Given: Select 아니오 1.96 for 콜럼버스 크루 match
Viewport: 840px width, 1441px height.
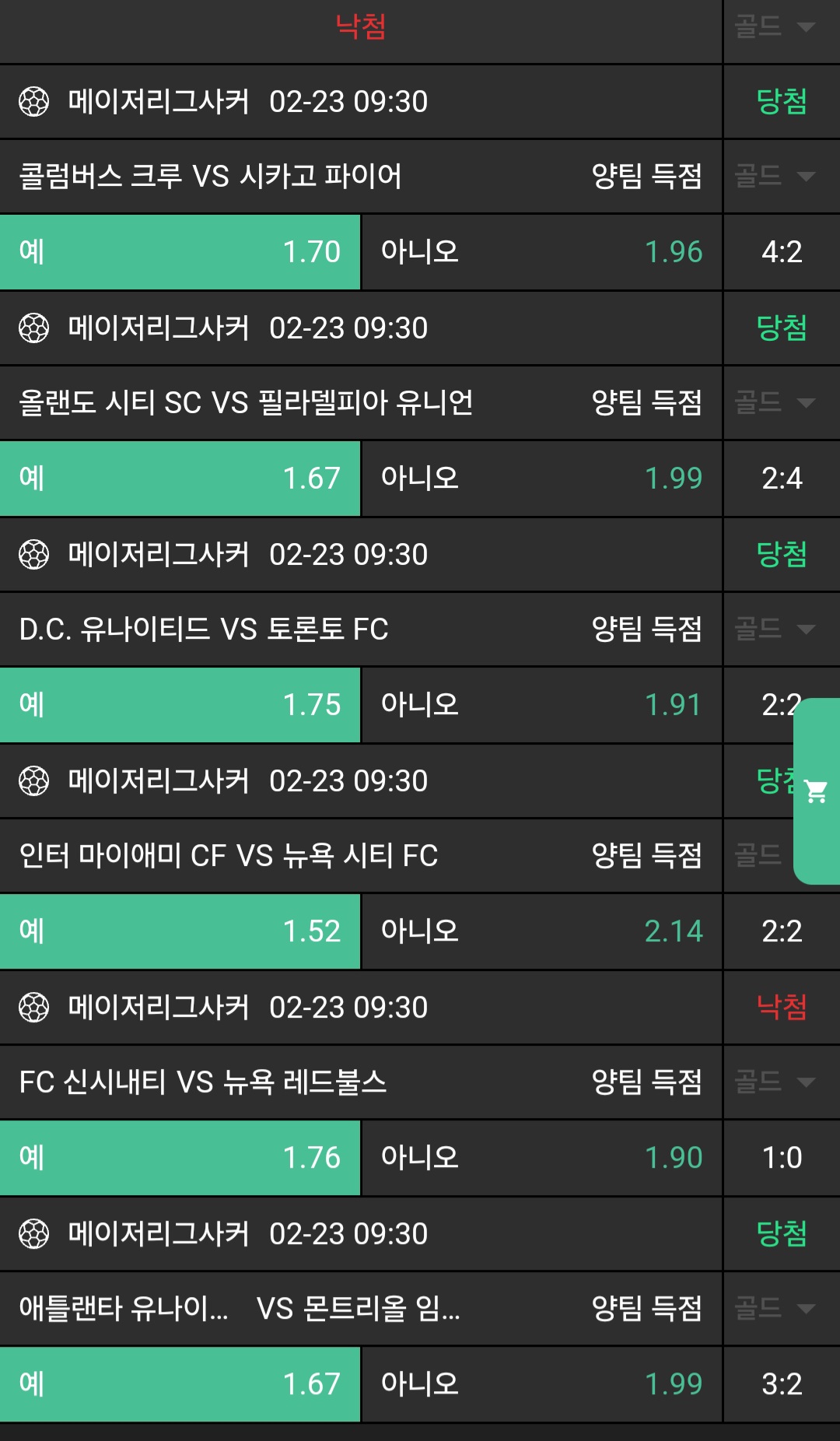Looking at the screenshot, I should pos(541,252).
